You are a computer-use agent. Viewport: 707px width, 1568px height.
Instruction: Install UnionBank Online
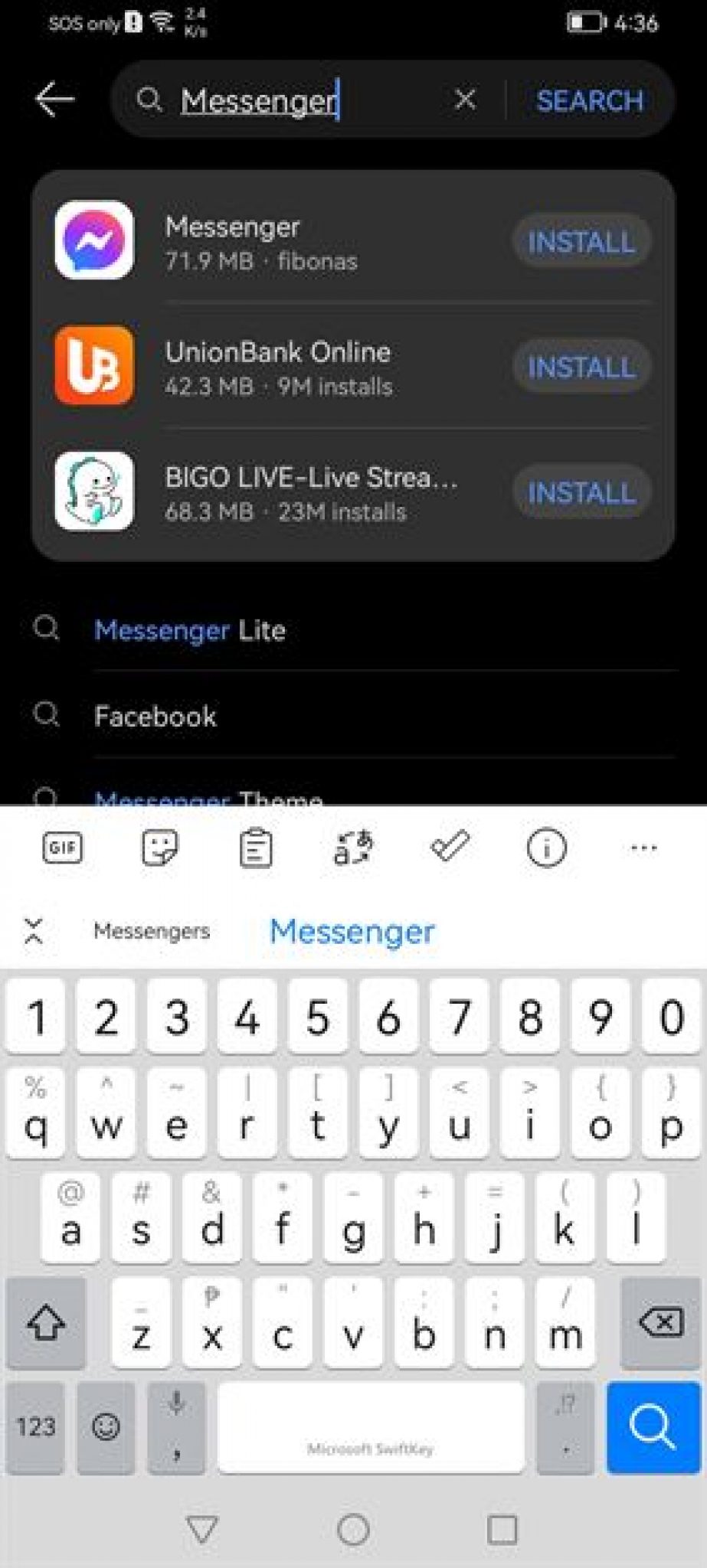[581, 368]
